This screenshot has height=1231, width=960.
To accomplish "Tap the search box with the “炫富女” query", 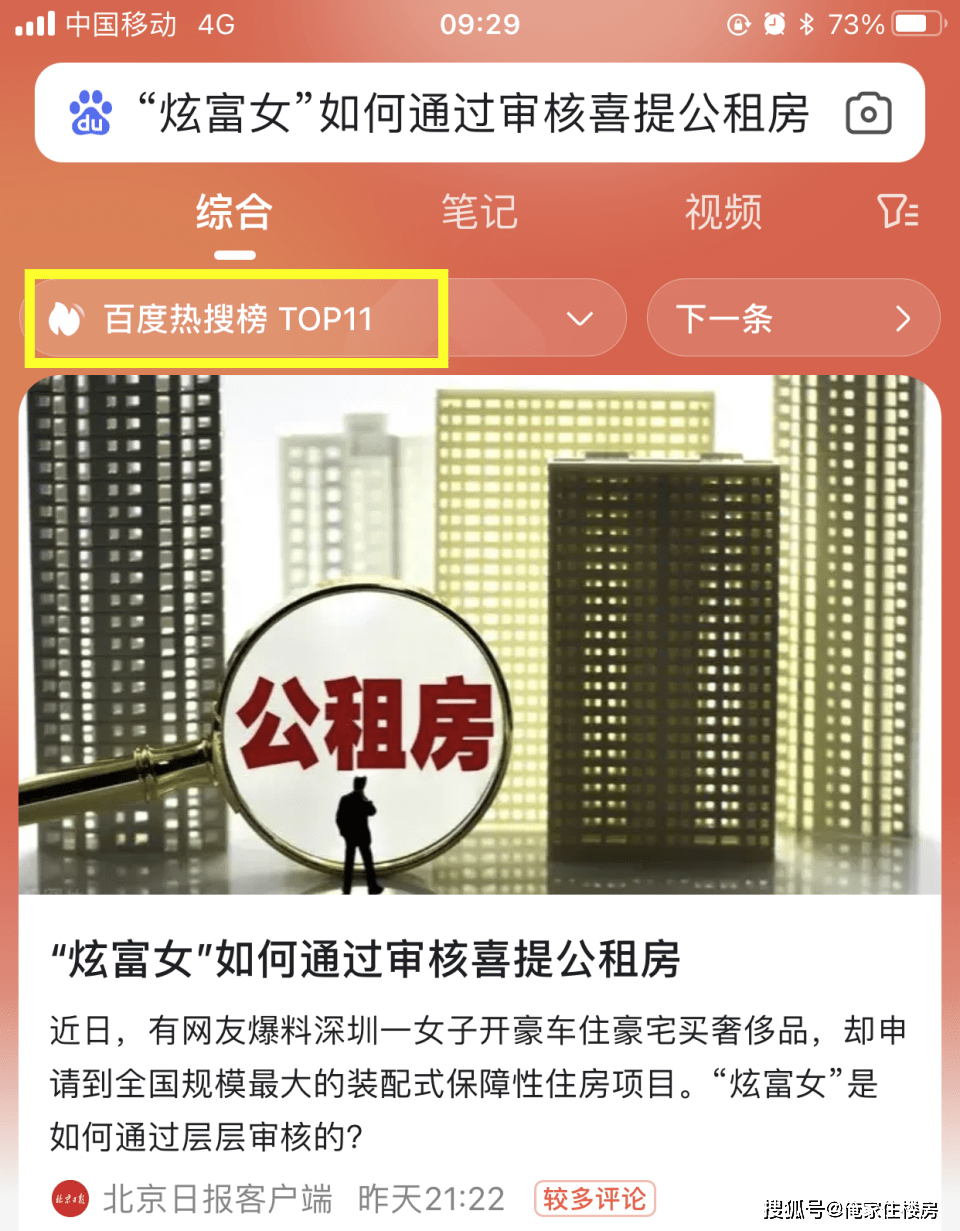I will [470, 115].
